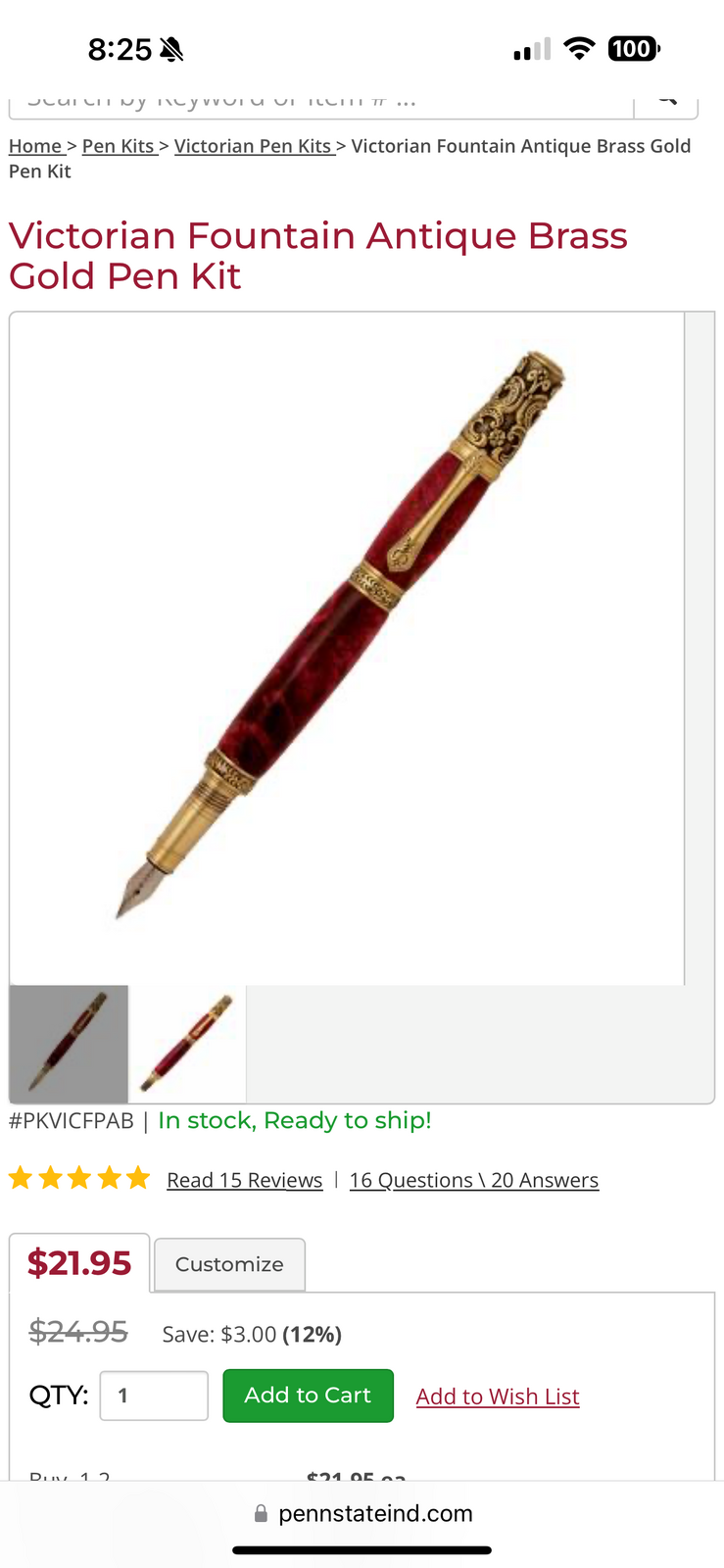Select the first gray-background pen thumbnail
The height and width of the screenshot is (1568, 724).
pyautogui.click(x=69, y=1044)
